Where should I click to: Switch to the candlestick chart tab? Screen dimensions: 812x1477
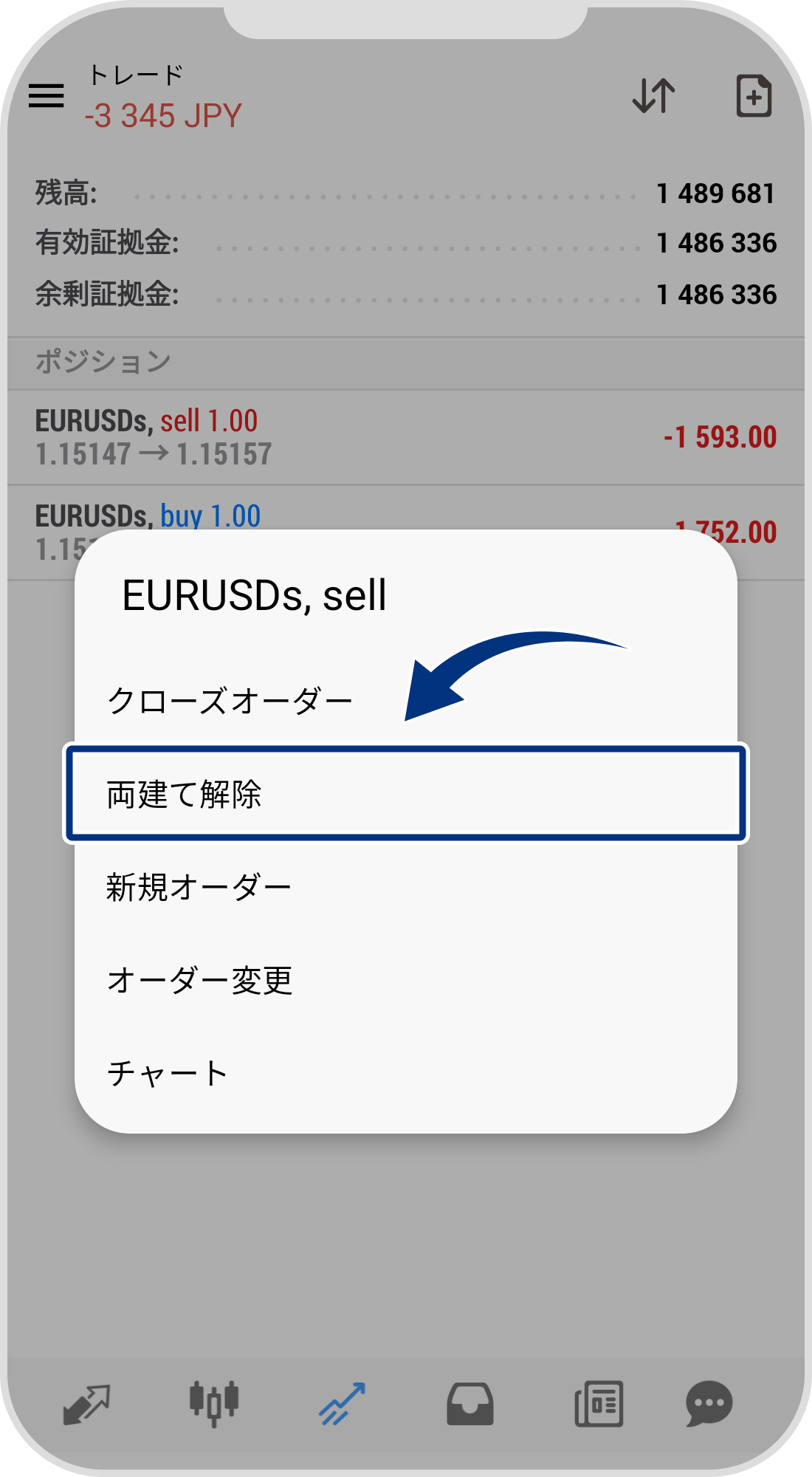[214, 1403]
